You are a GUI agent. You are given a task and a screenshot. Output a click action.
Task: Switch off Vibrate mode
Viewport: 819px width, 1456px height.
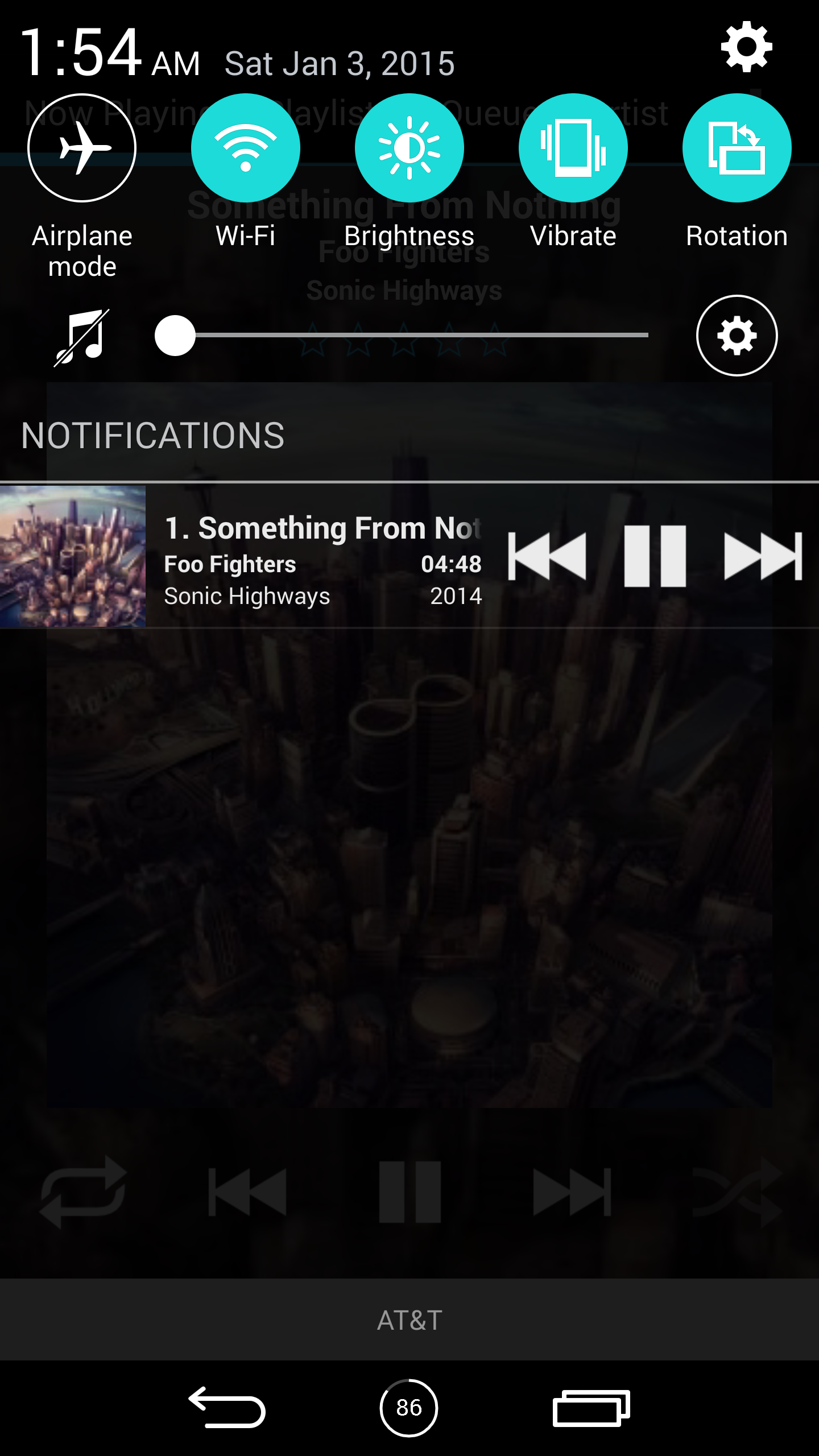point(573,148)
